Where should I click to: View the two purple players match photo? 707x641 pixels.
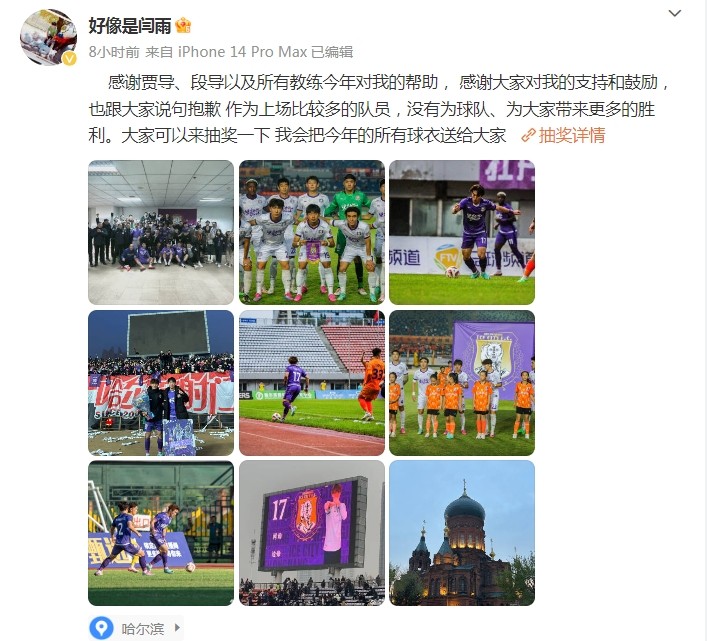point(161,533)
